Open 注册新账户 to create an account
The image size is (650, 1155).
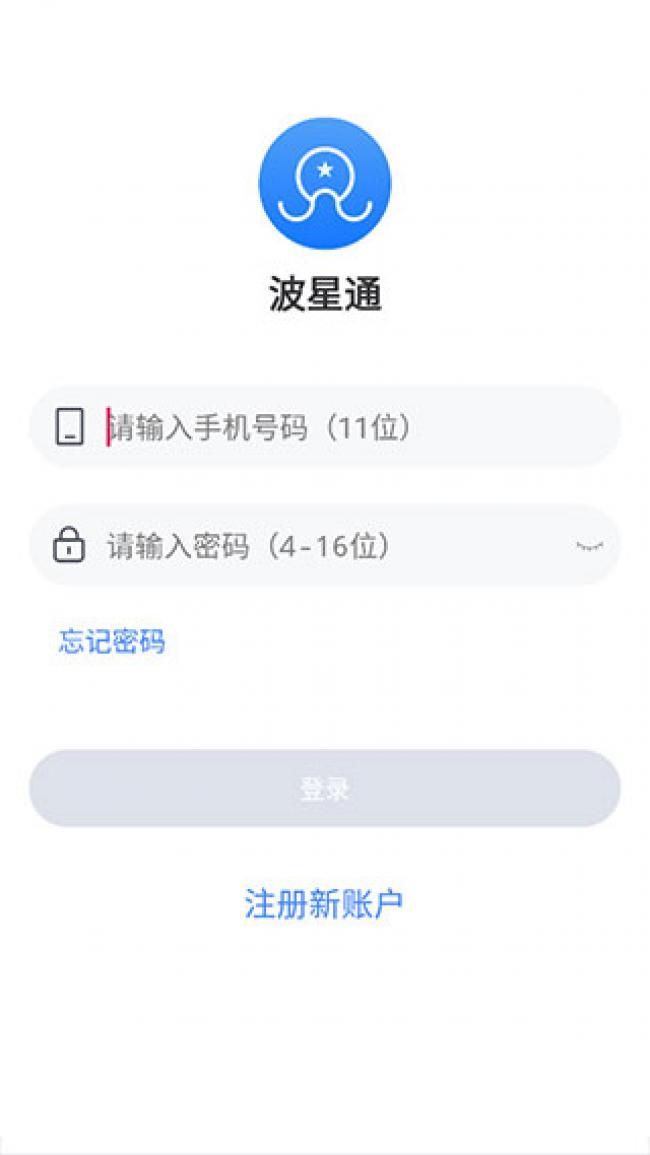pyautogui.click(x=324, y=903)
